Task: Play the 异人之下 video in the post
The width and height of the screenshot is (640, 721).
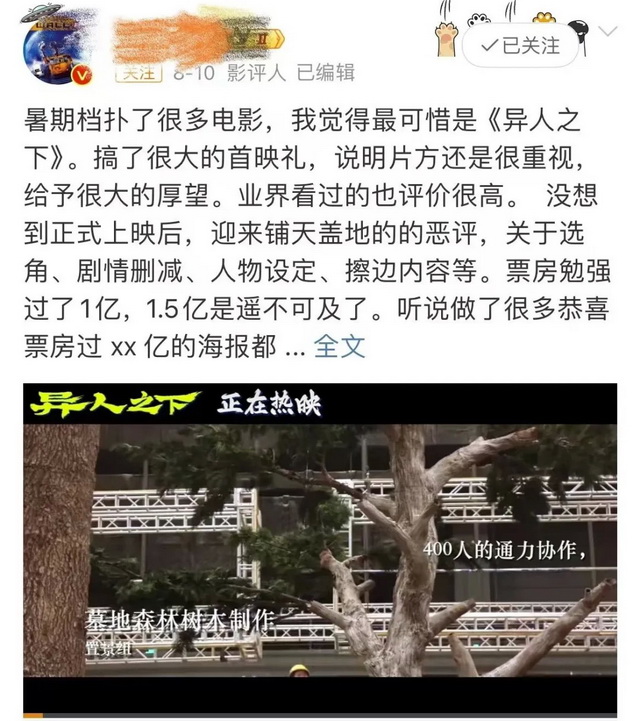Action: click(x=320, y=548)
